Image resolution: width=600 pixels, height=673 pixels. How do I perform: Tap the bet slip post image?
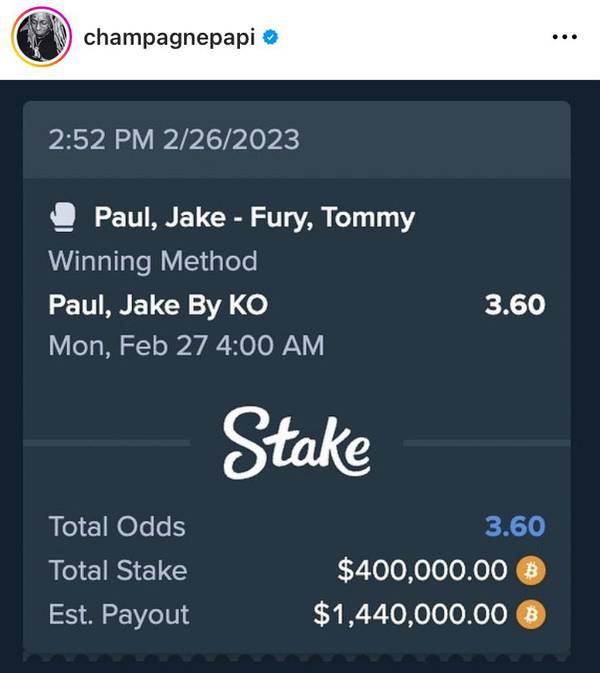[x=300, y=380]
